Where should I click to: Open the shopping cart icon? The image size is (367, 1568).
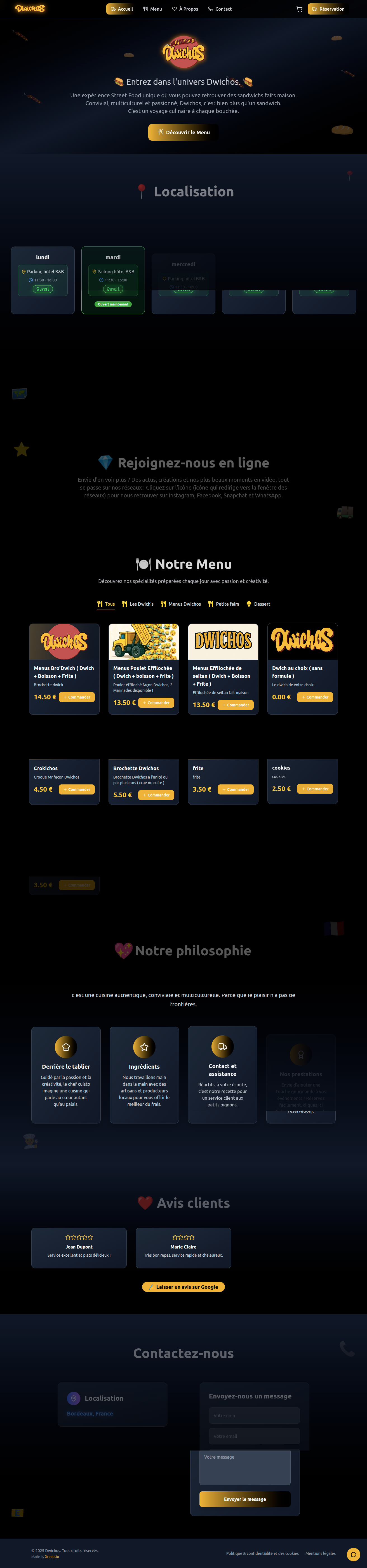[299, 9]
